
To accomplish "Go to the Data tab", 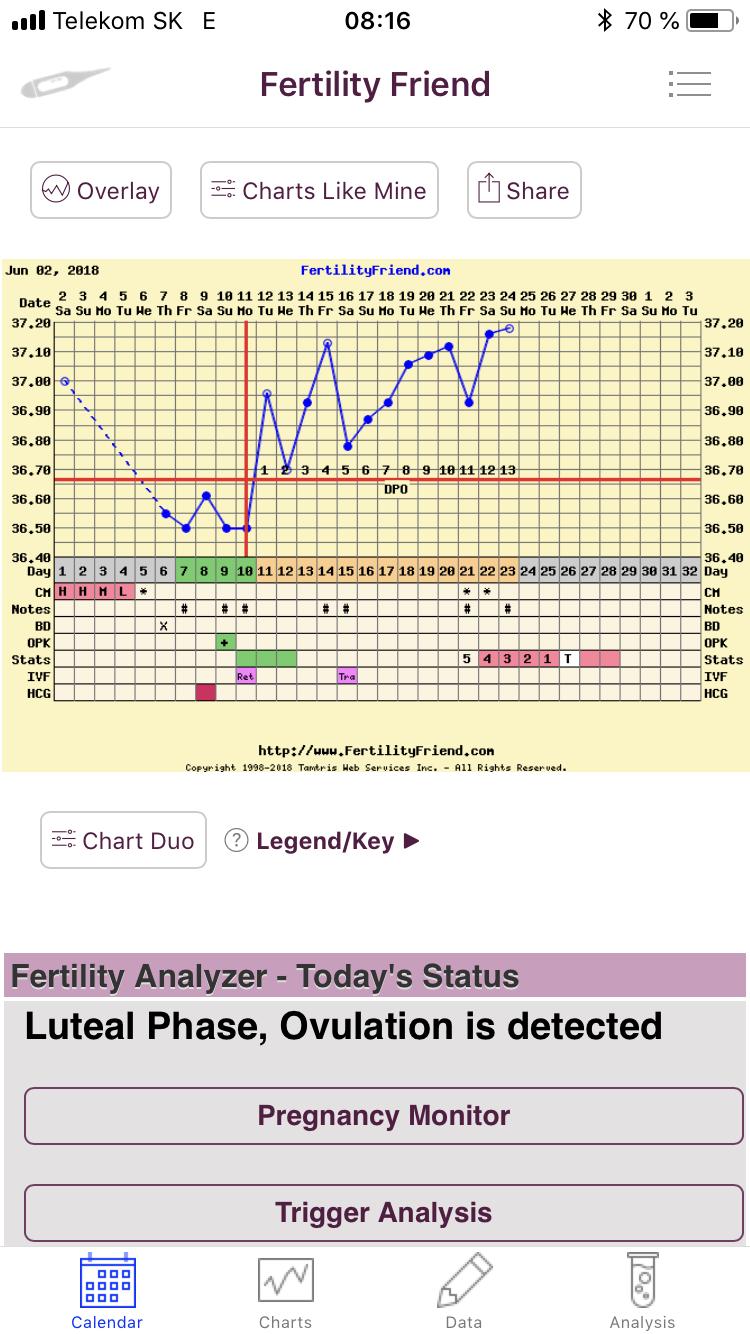I will click(464, 1291).
